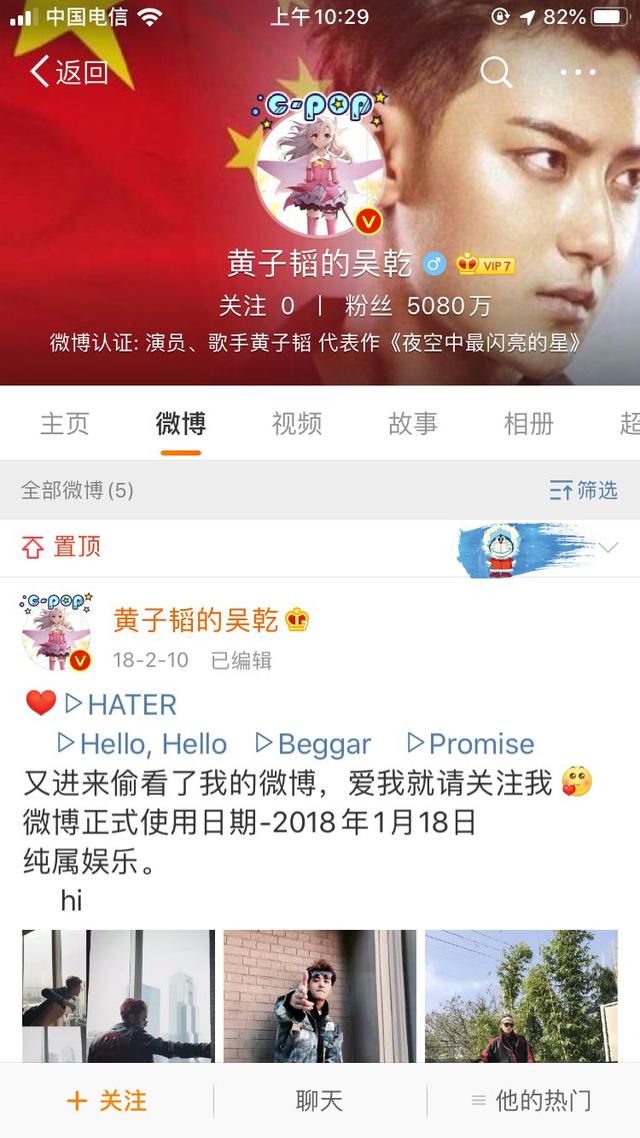Open the 故事 tab

(x=413, y=423)
